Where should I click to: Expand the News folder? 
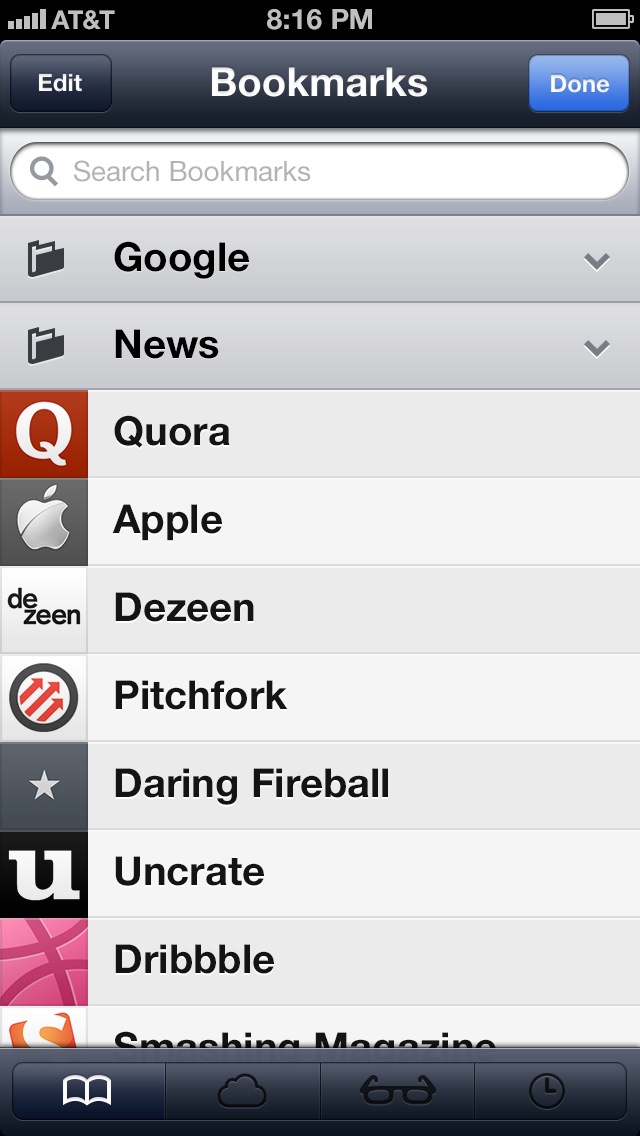[320, 346]
